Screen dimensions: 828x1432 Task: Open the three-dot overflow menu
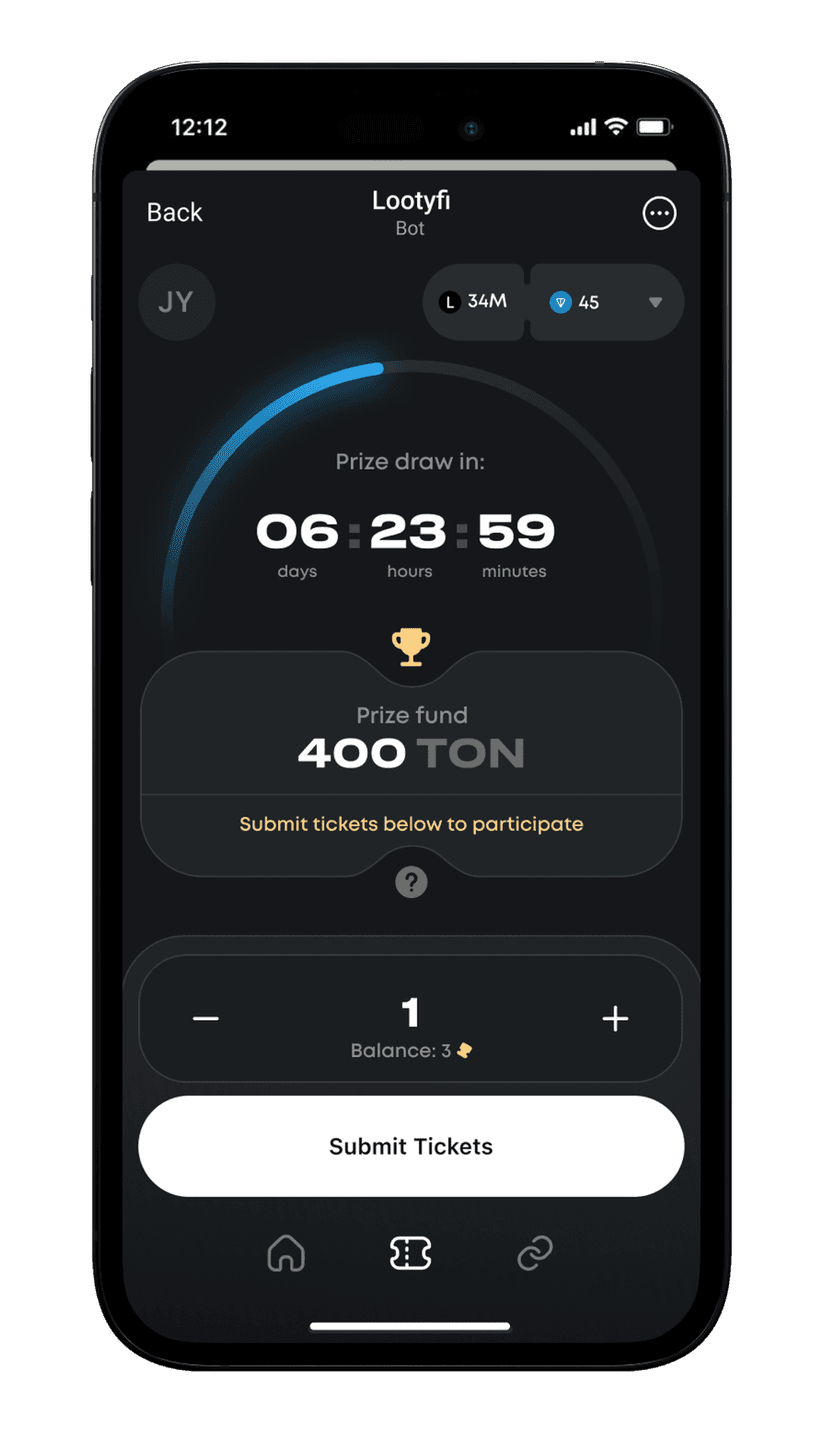coord(659,213)
